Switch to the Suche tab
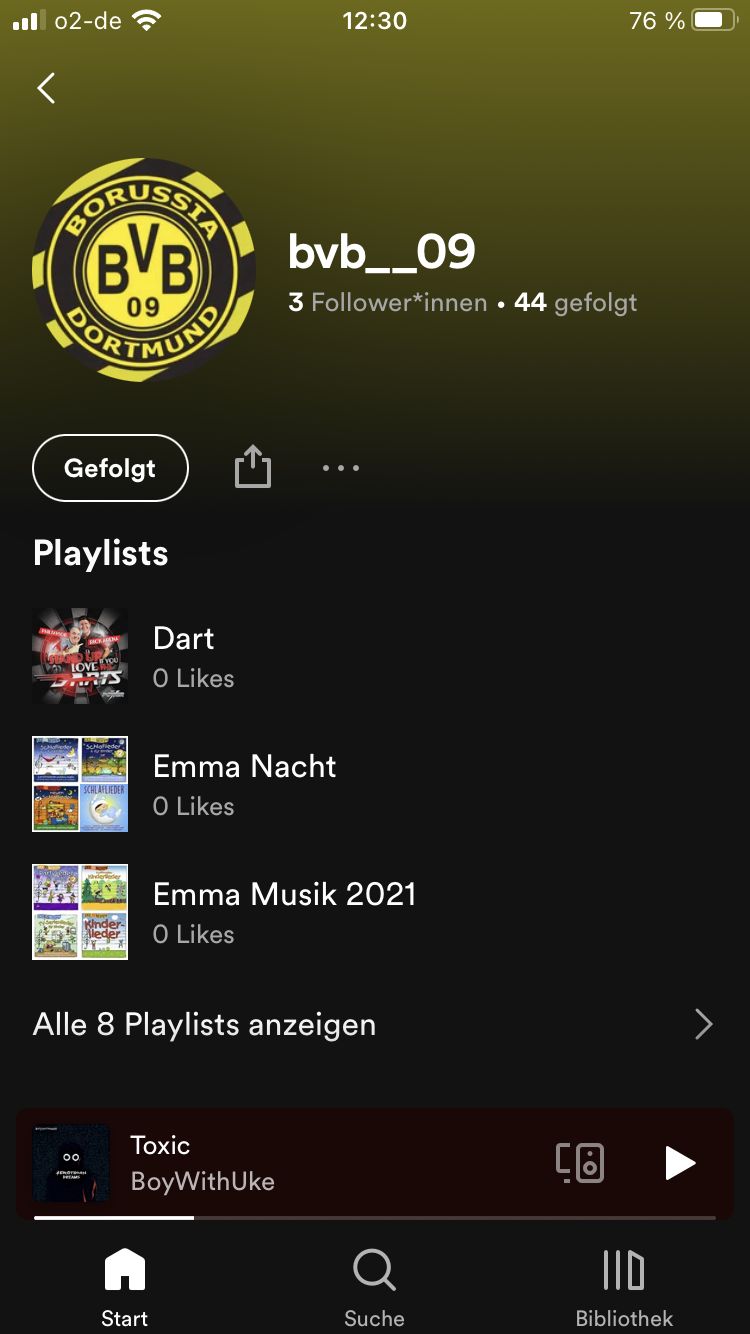This screenshot has width=750, height=1334. (x=374, y=1286)
